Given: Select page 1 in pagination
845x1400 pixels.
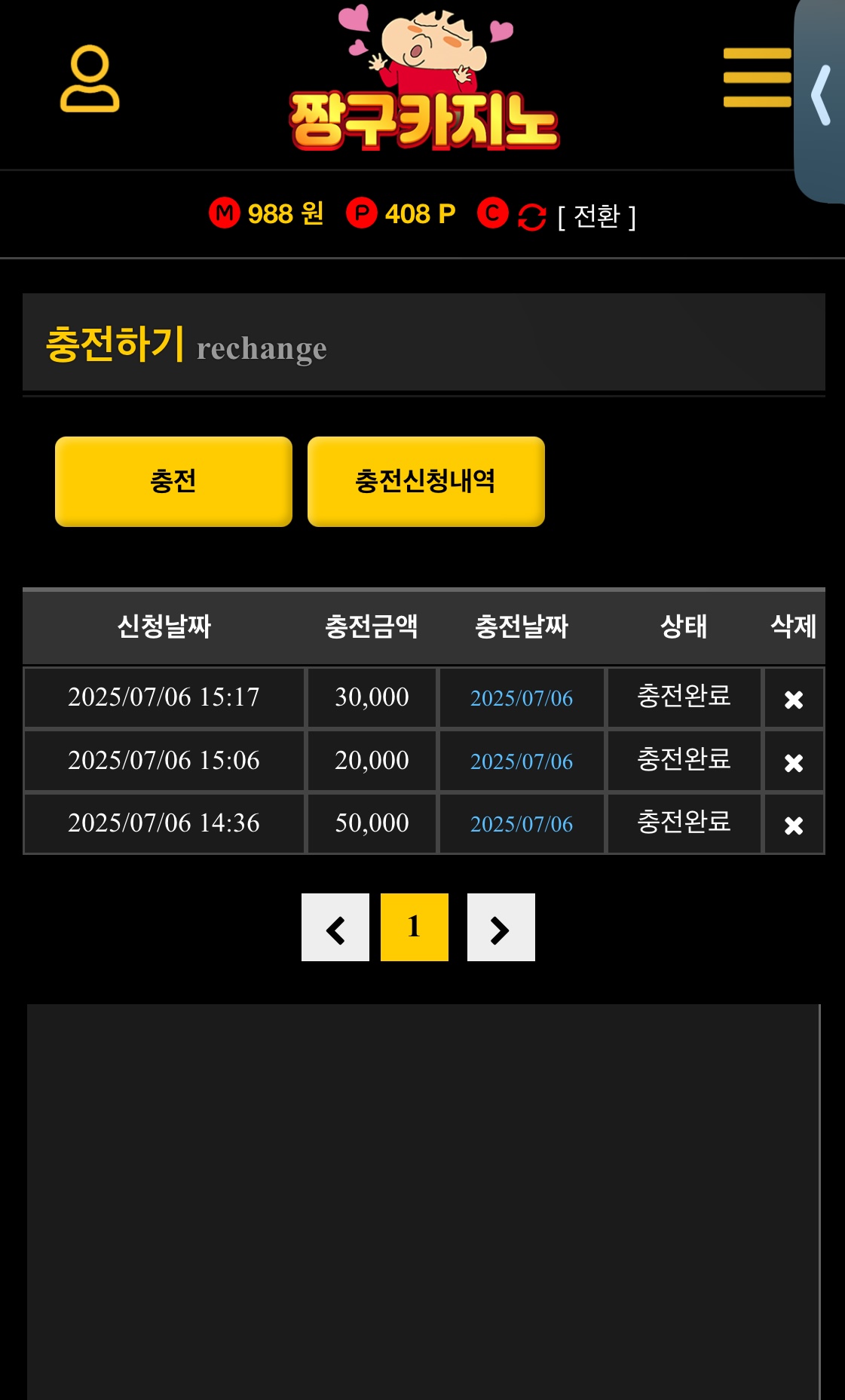Looking at the screenshot, I should tap(415, 927).
